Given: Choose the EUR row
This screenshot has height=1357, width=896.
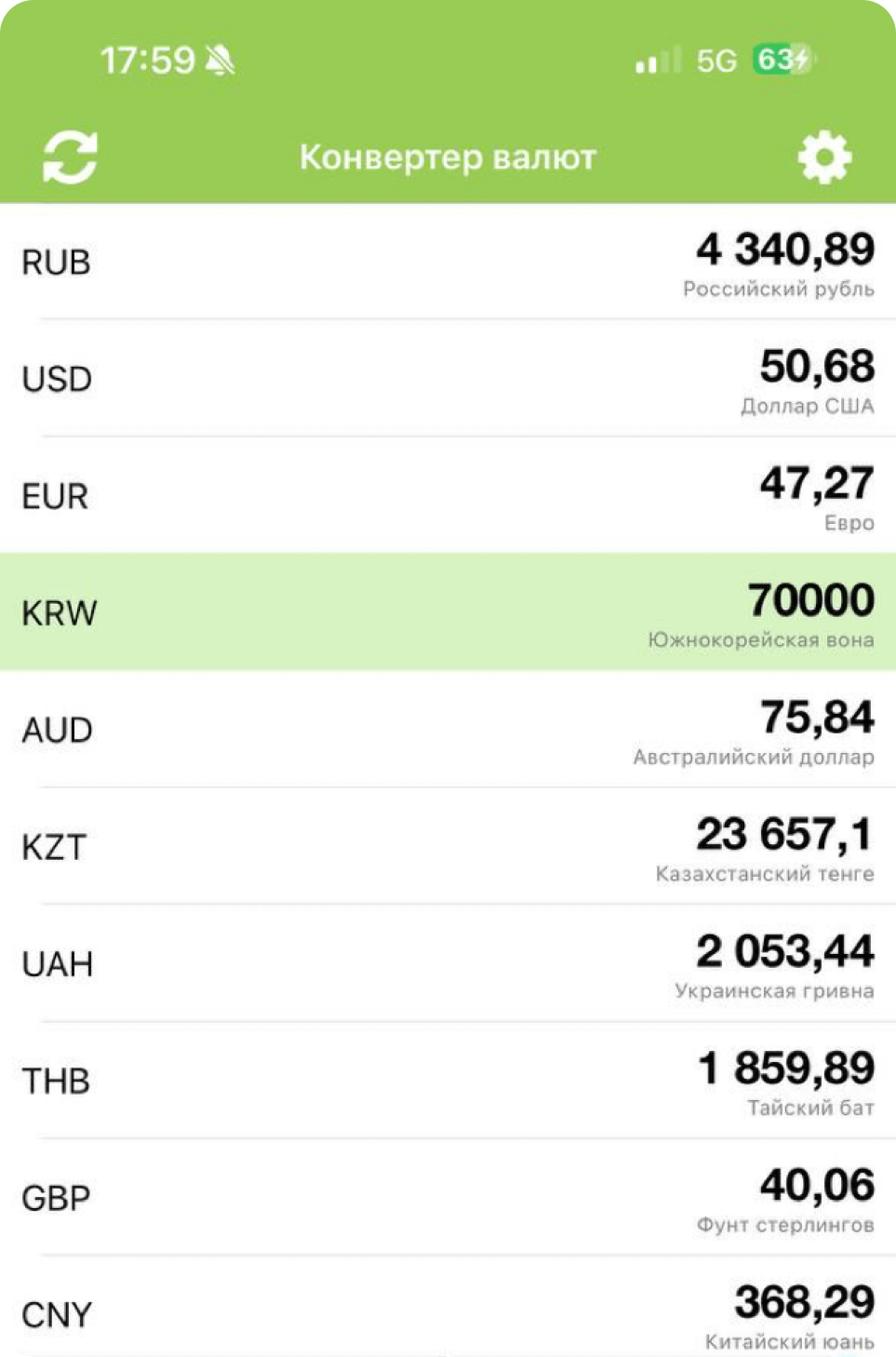Looking at the screenshot, I should pyautogui.click(x=448, y=496).
